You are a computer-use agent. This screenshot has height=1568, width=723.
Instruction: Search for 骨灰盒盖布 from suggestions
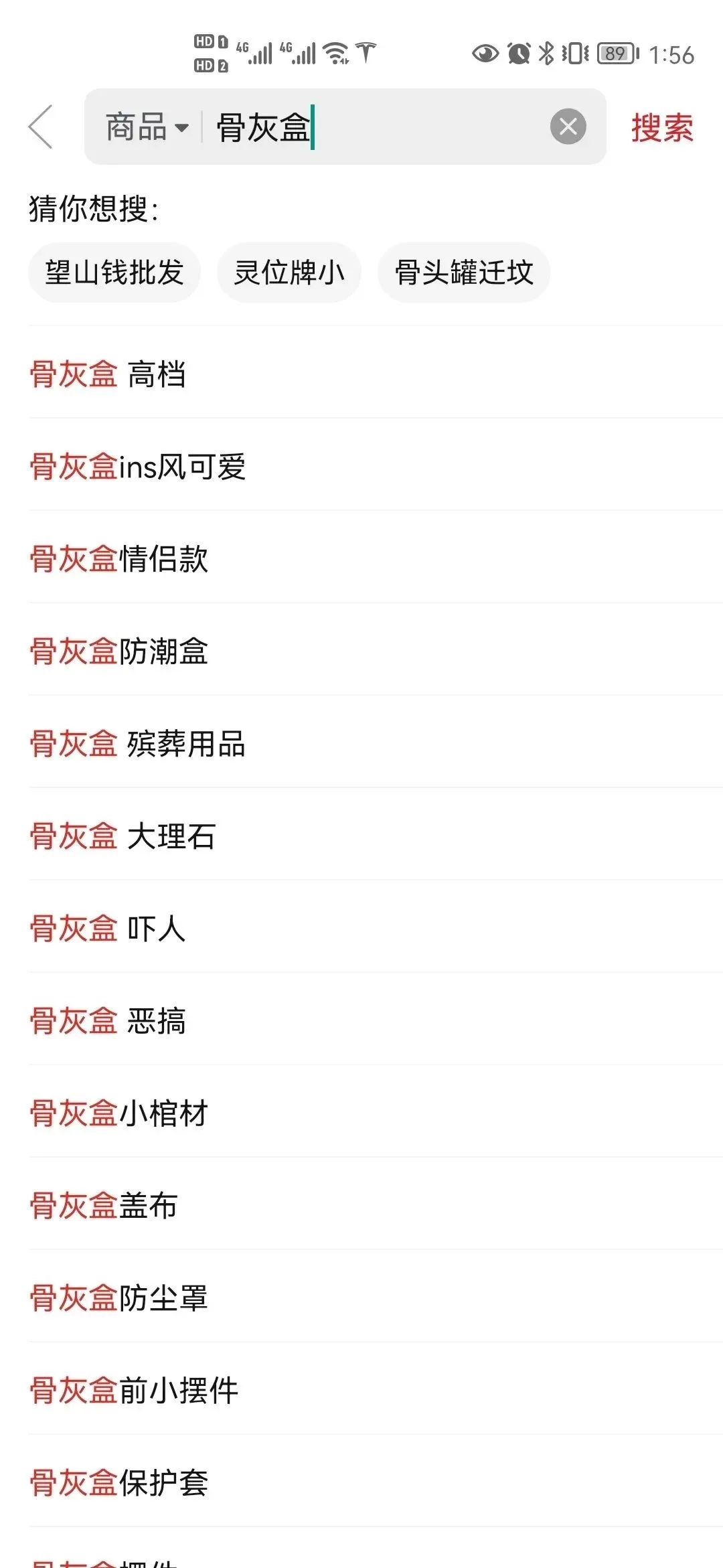(376, 1205)
